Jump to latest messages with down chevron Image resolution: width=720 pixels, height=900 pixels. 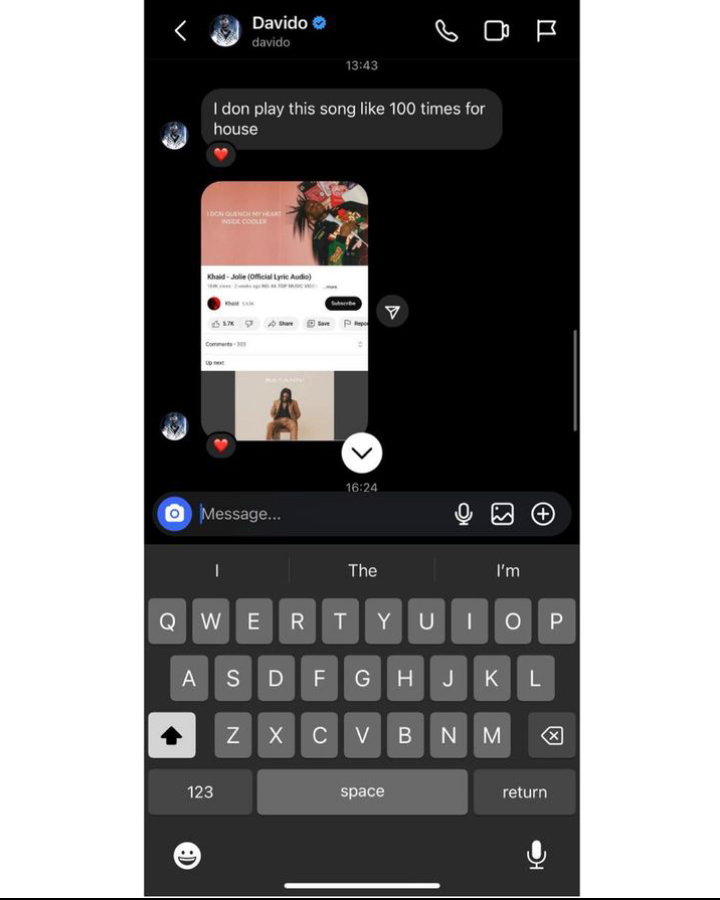point(362,453)
